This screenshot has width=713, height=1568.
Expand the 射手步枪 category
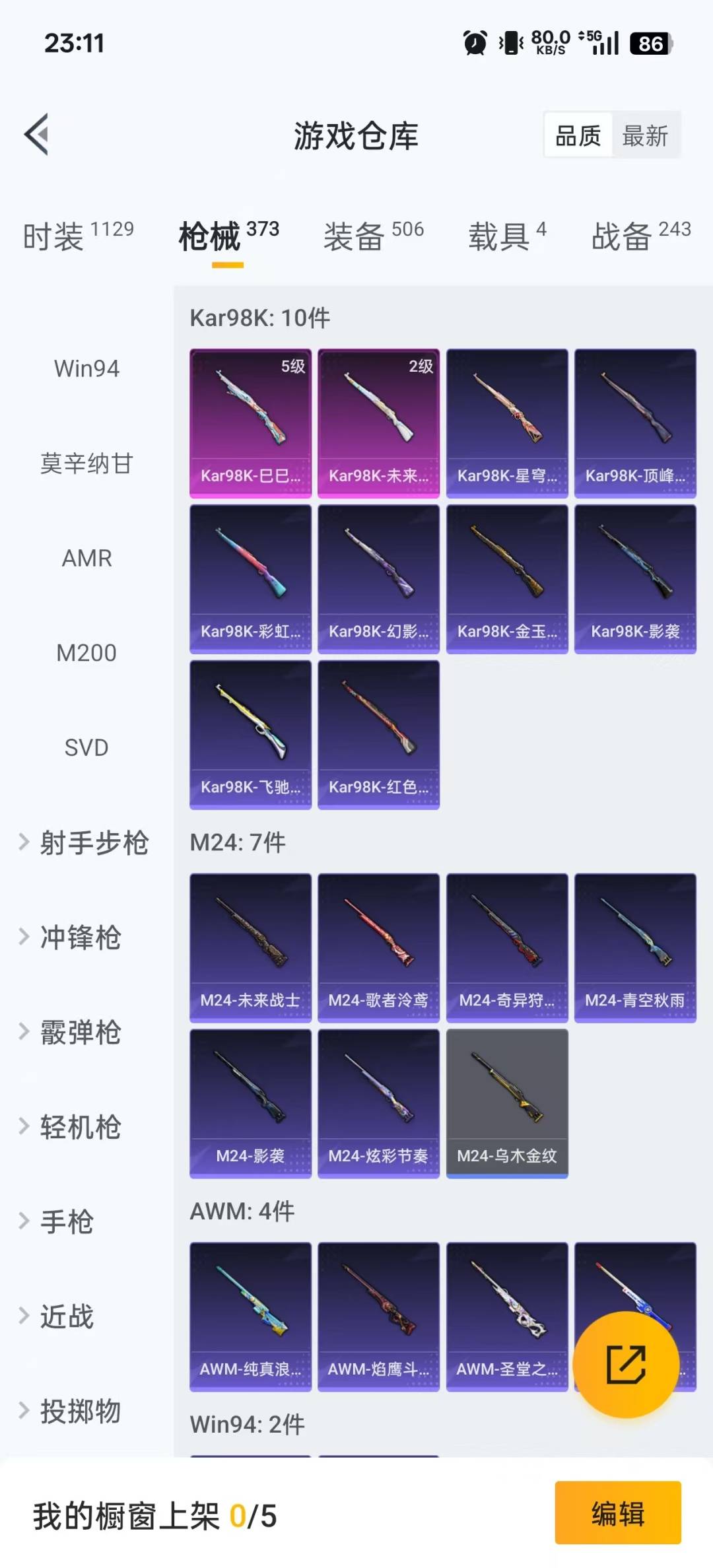point(85,843)
